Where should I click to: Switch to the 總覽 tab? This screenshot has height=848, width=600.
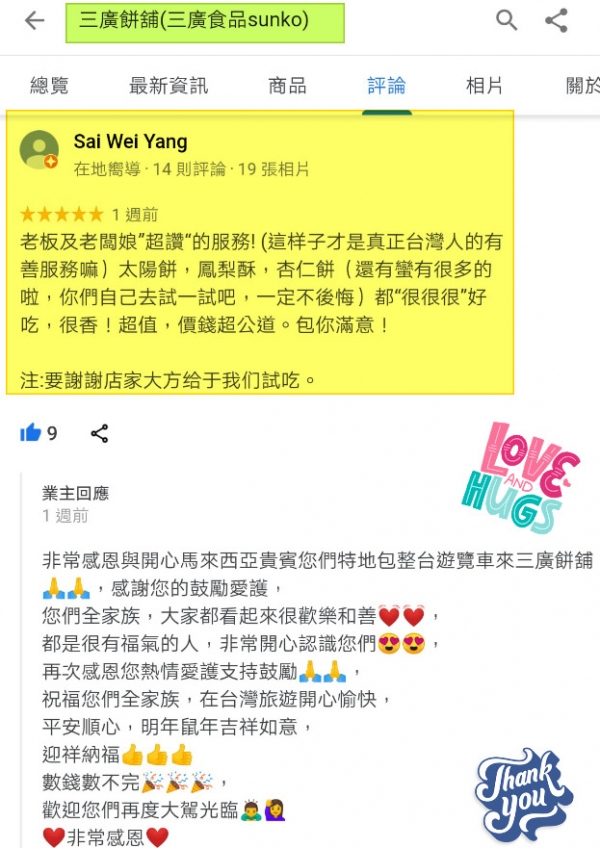click(x=49, y=86)
